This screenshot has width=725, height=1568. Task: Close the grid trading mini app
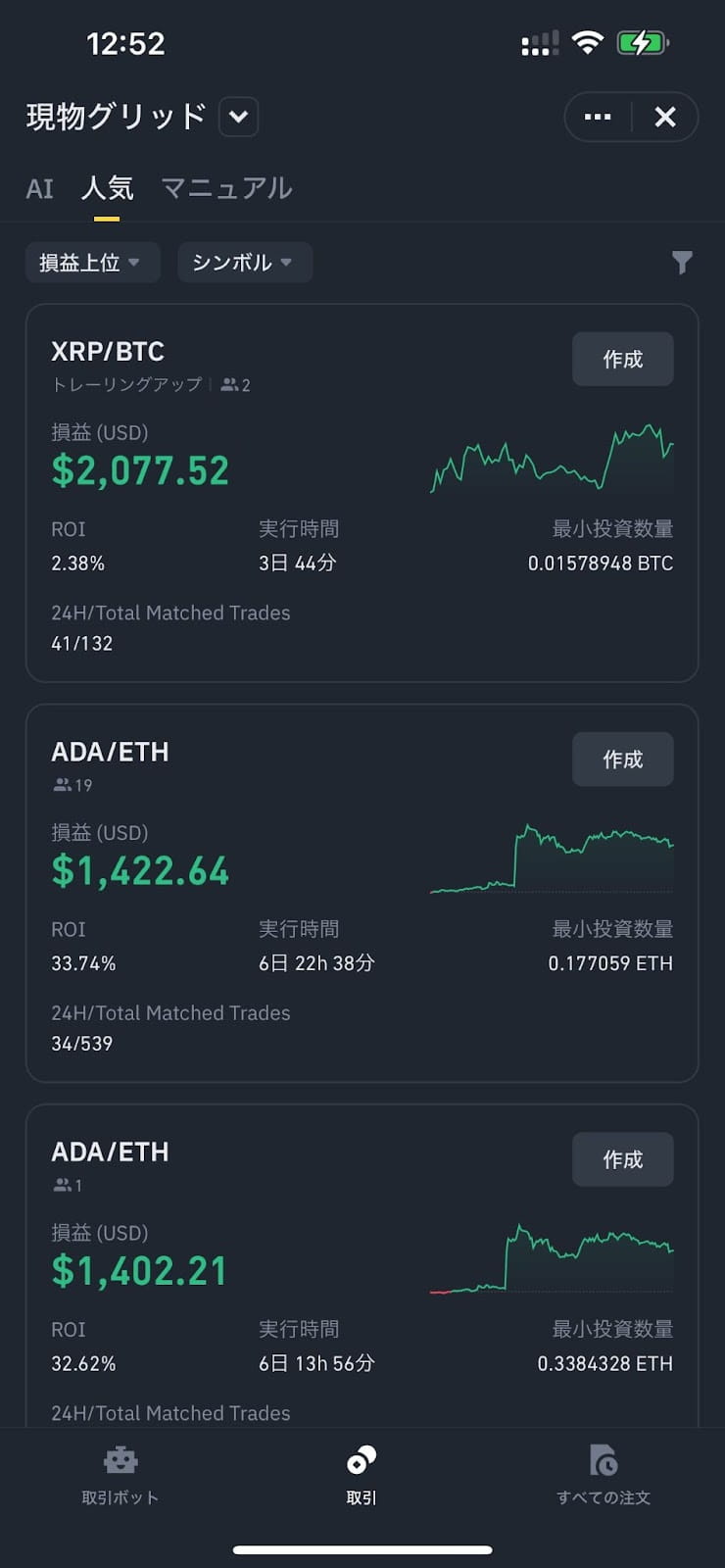[x=665, y=118]
